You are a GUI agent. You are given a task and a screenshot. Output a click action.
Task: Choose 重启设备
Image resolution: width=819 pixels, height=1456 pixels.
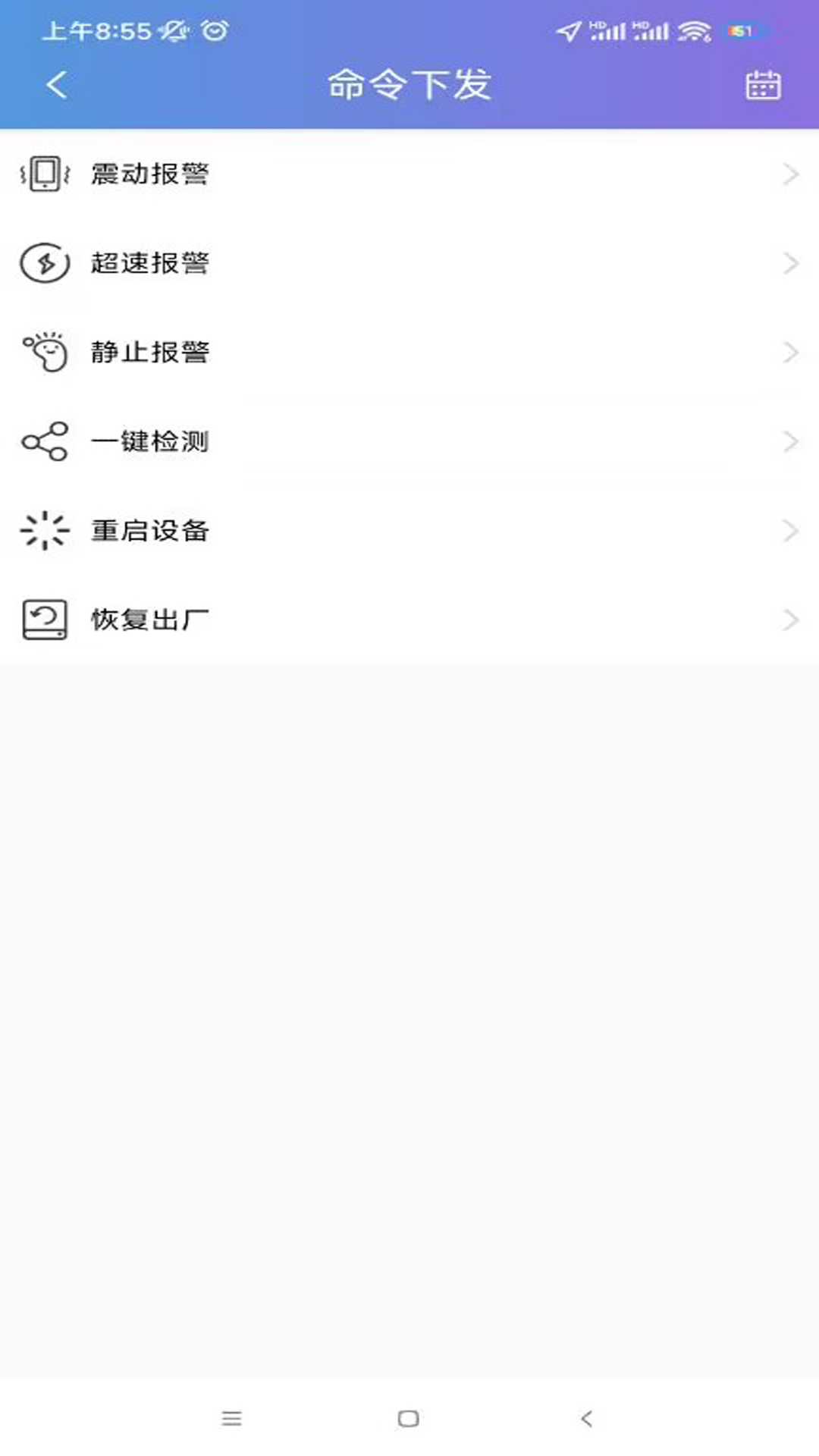[150, 531]
